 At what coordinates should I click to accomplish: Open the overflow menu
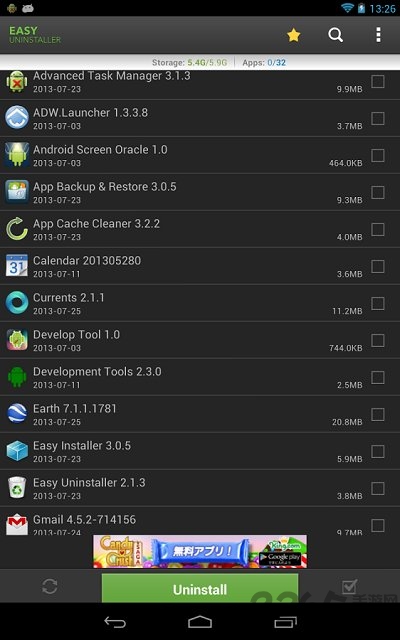tap(378, 35)
